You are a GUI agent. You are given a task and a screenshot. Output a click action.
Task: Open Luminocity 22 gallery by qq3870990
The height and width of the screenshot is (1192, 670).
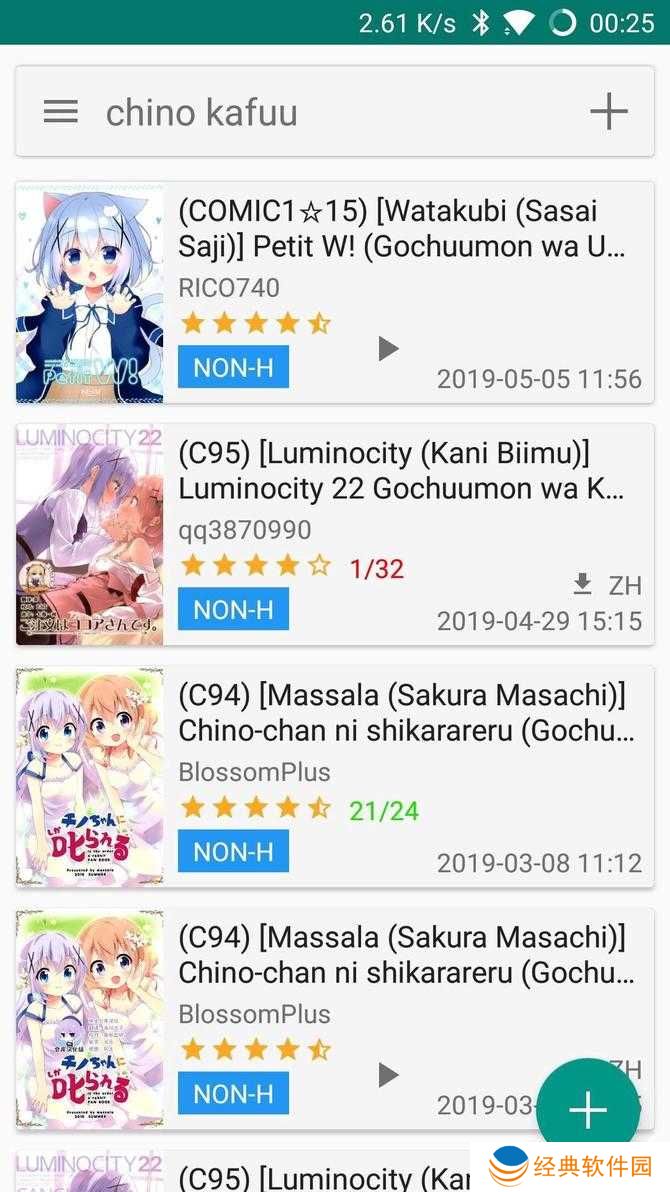click(400, 532)
